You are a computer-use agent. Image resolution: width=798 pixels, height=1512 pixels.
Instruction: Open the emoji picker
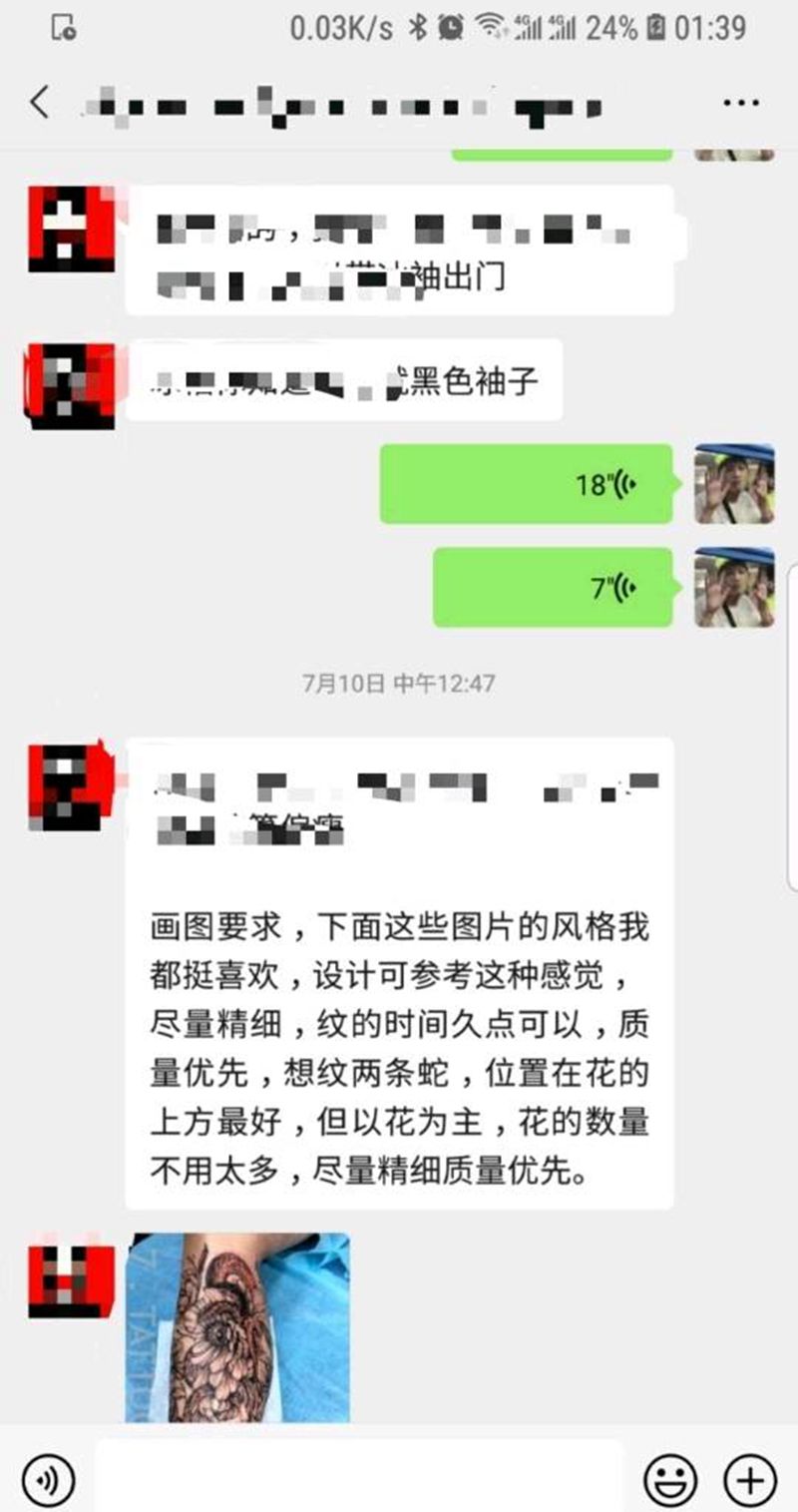click(x=669, y=1475)
